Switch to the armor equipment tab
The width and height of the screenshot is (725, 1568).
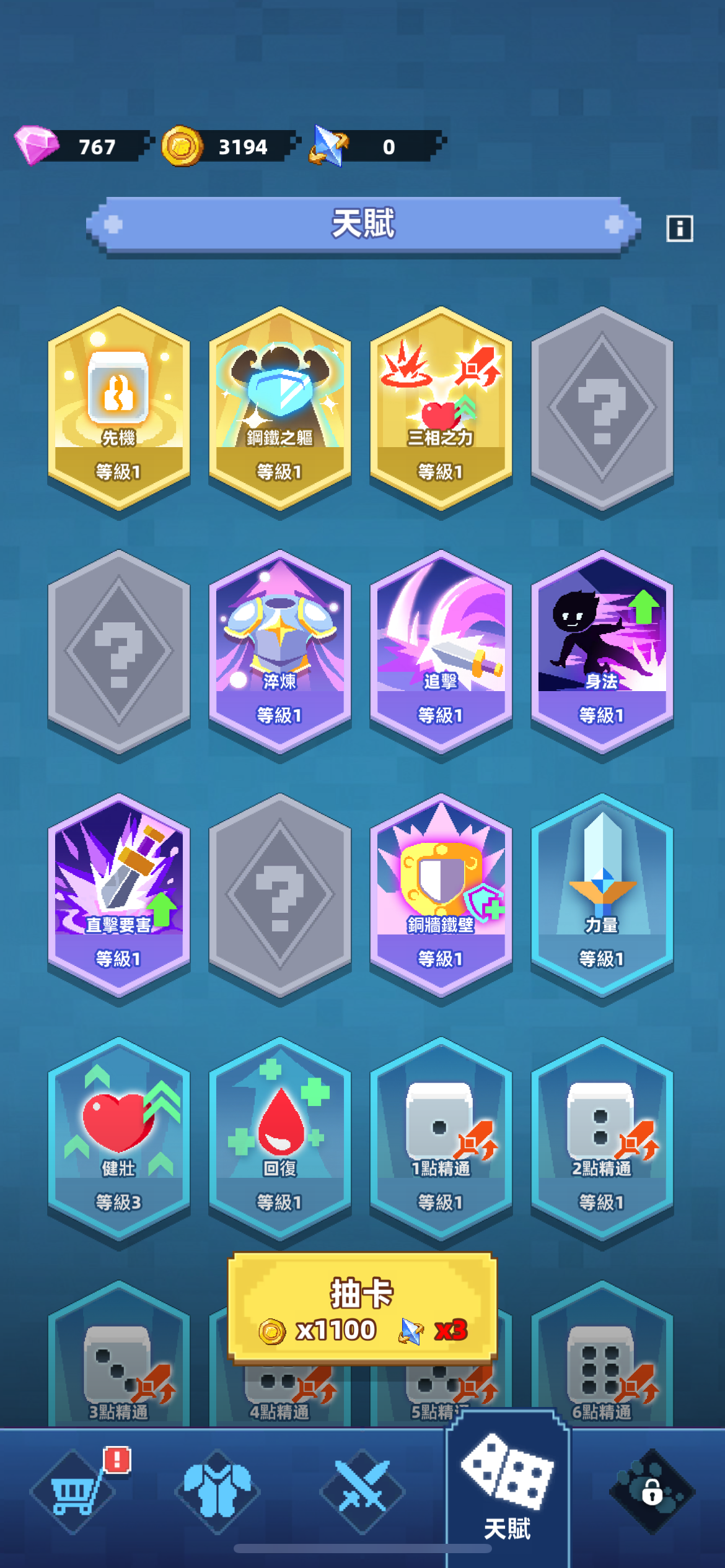(x=217, y=1492)
